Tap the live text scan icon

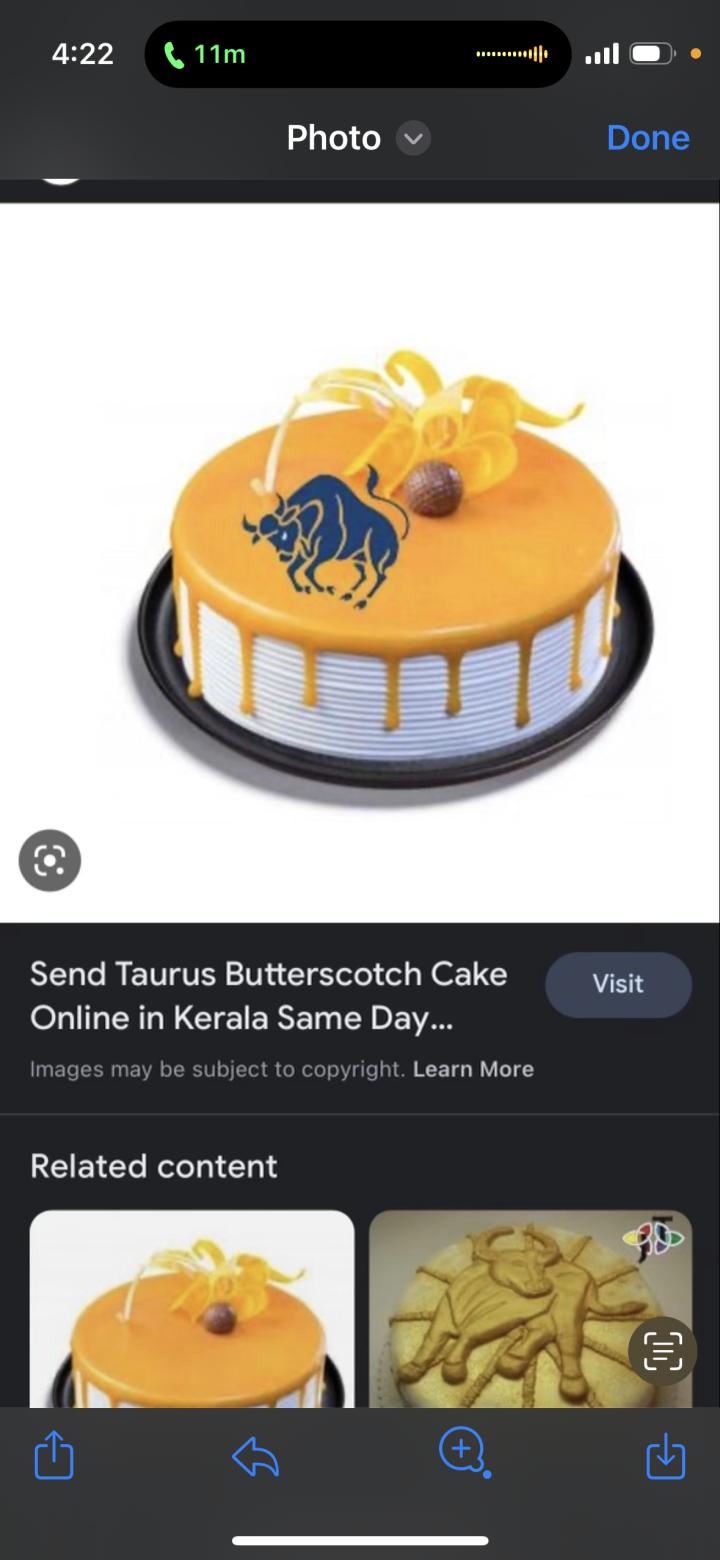662,1351
